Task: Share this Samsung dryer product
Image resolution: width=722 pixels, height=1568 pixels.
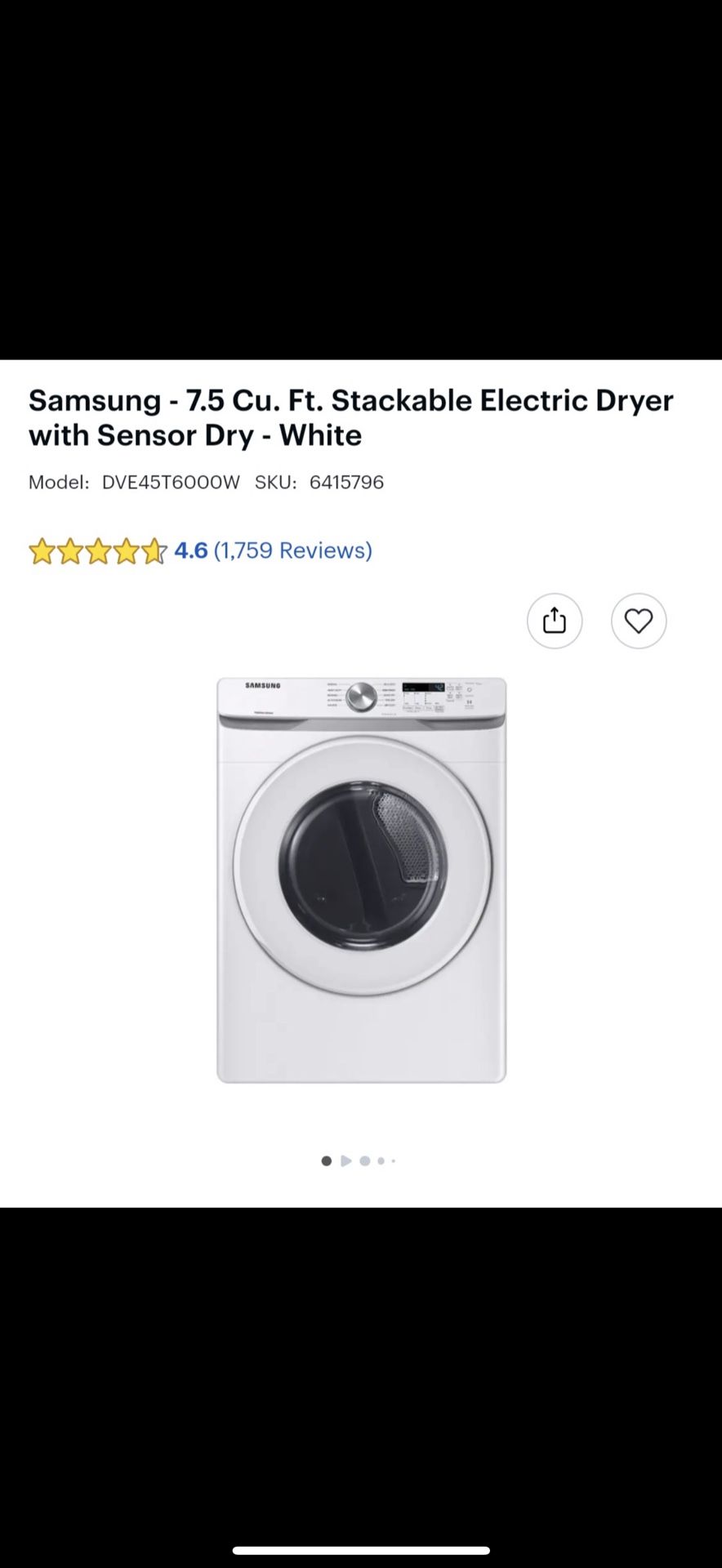Action: coord(554,621)
